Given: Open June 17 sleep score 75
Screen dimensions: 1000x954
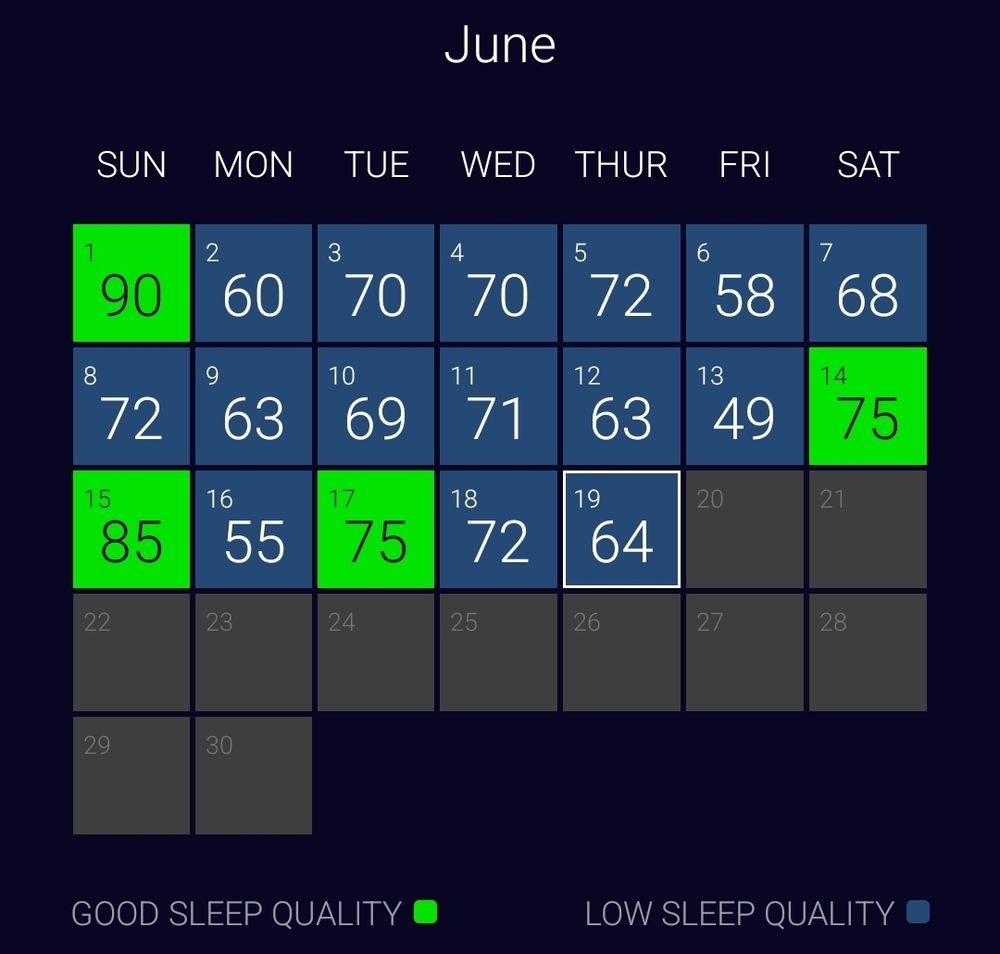Looking at the screenshot, I should tap(376, 529).
